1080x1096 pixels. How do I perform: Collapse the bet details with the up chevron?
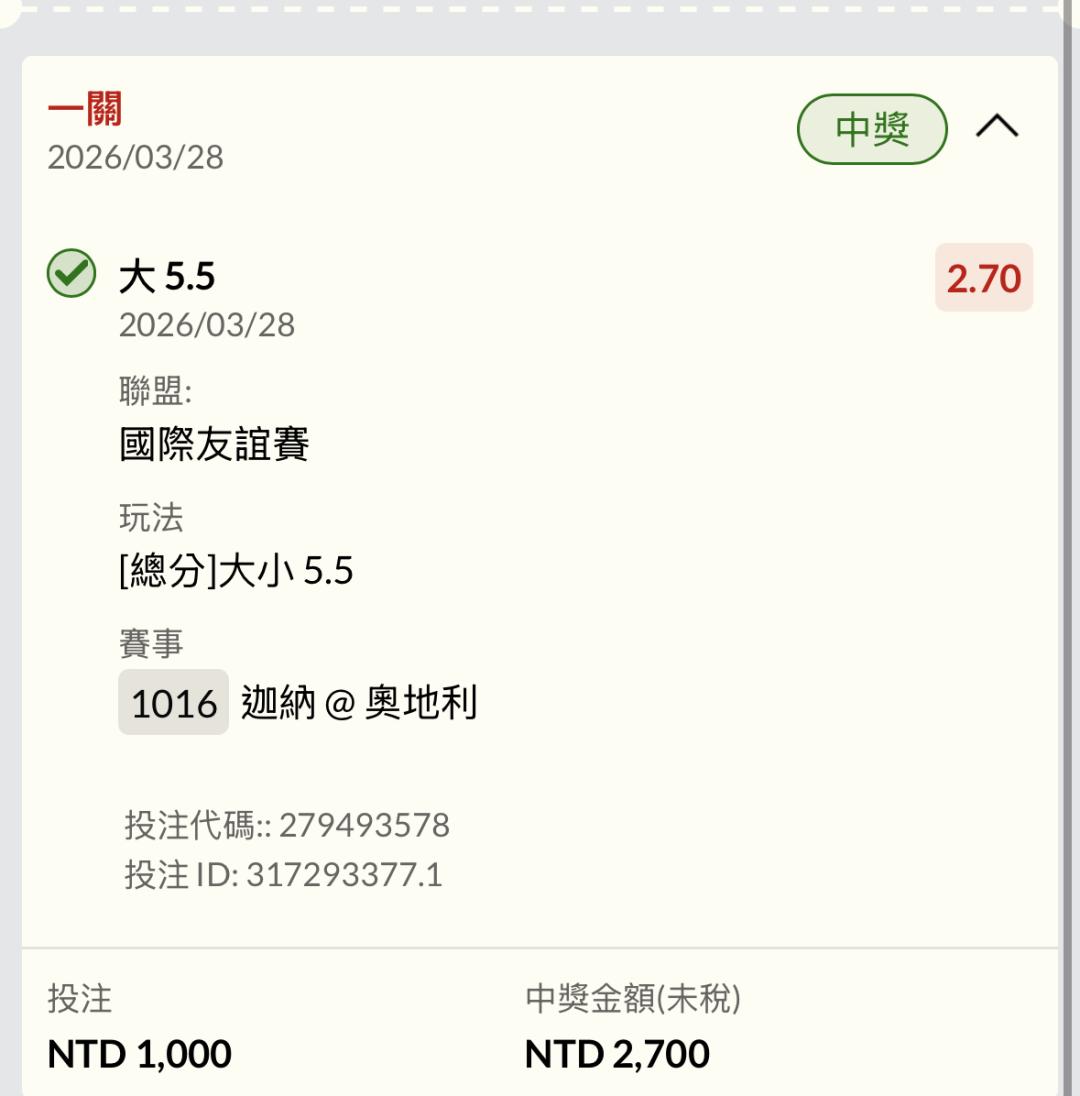click(x=997, y=127)
